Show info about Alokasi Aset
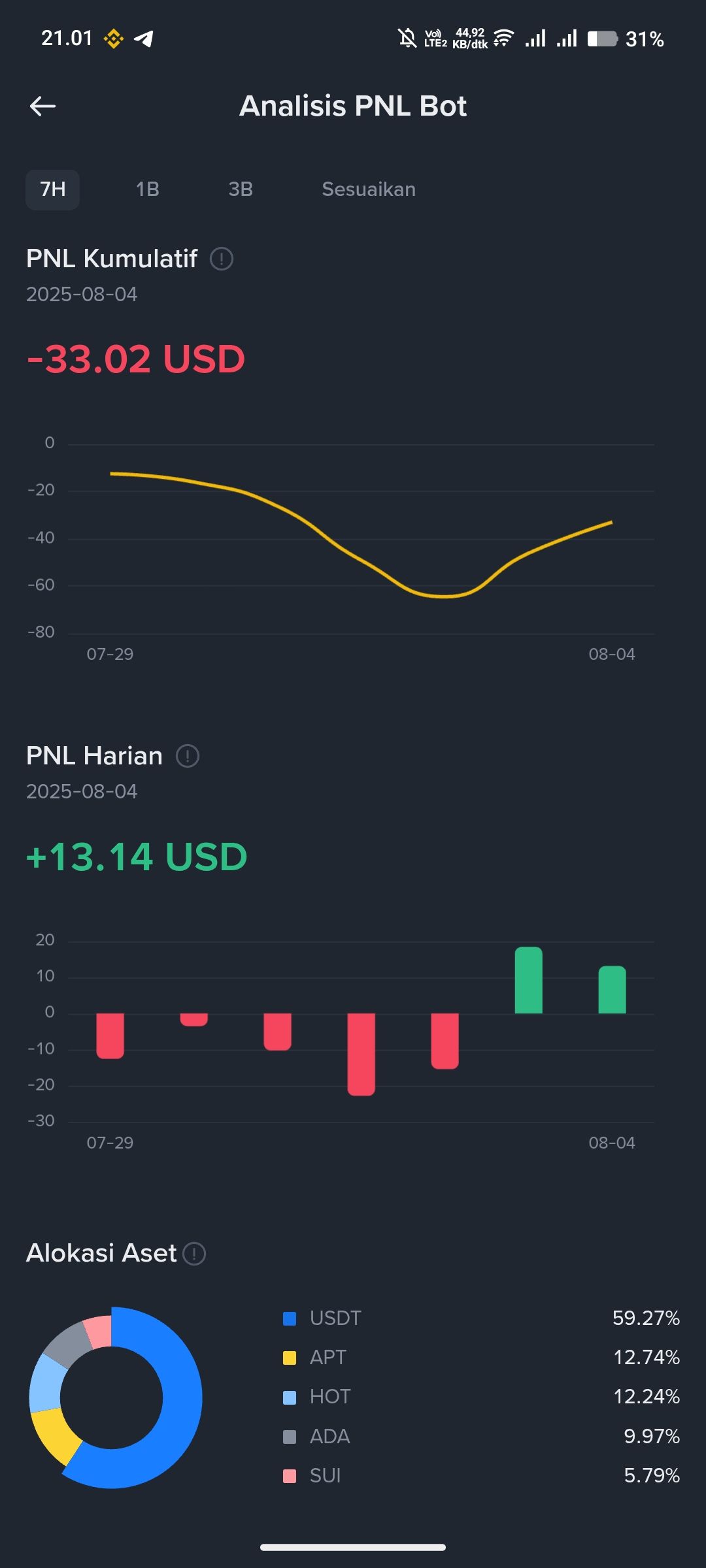Screen dimensions: 706x1568 click(x=194, y=1254)
